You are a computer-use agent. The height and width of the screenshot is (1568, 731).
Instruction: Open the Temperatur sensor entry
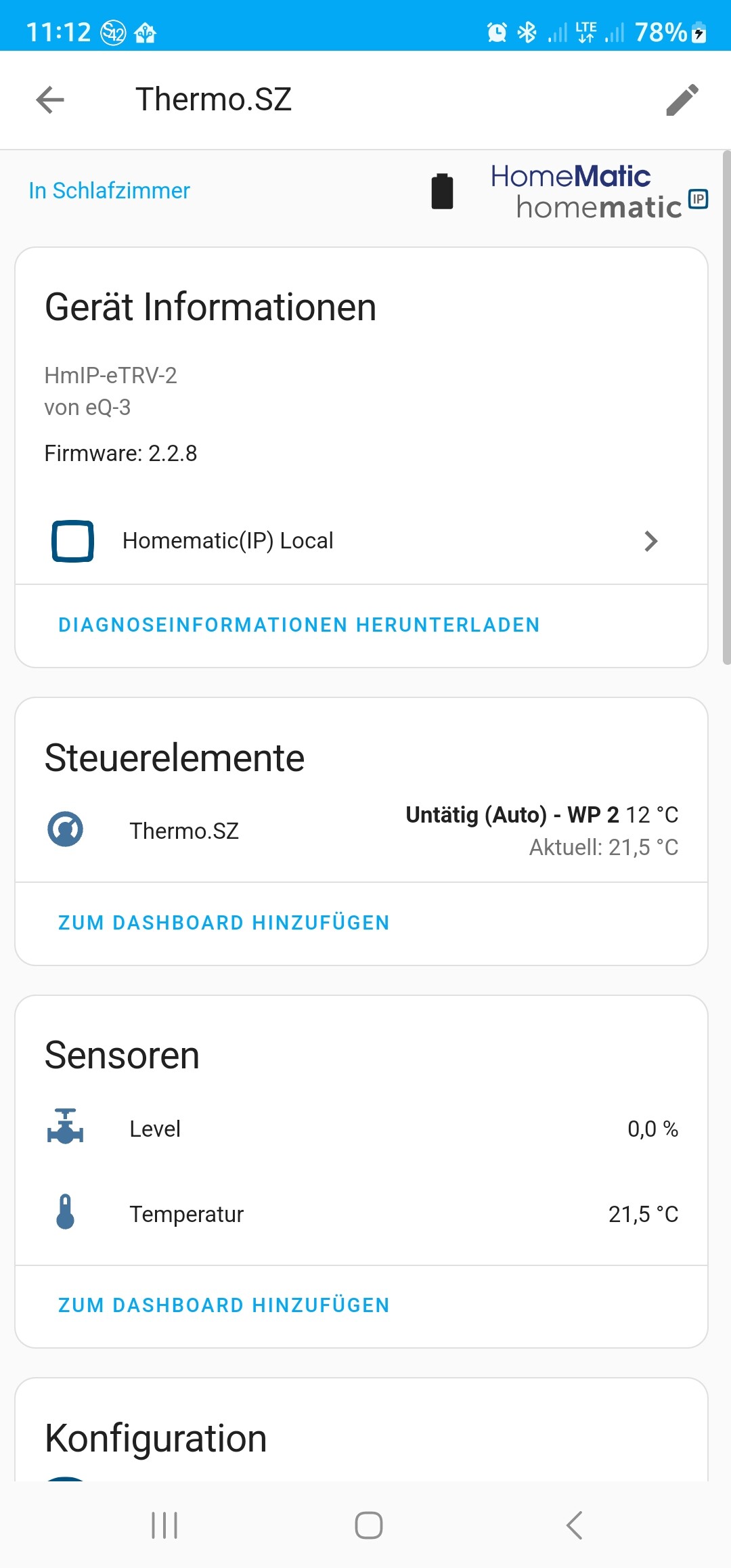tap(361, 1214)
